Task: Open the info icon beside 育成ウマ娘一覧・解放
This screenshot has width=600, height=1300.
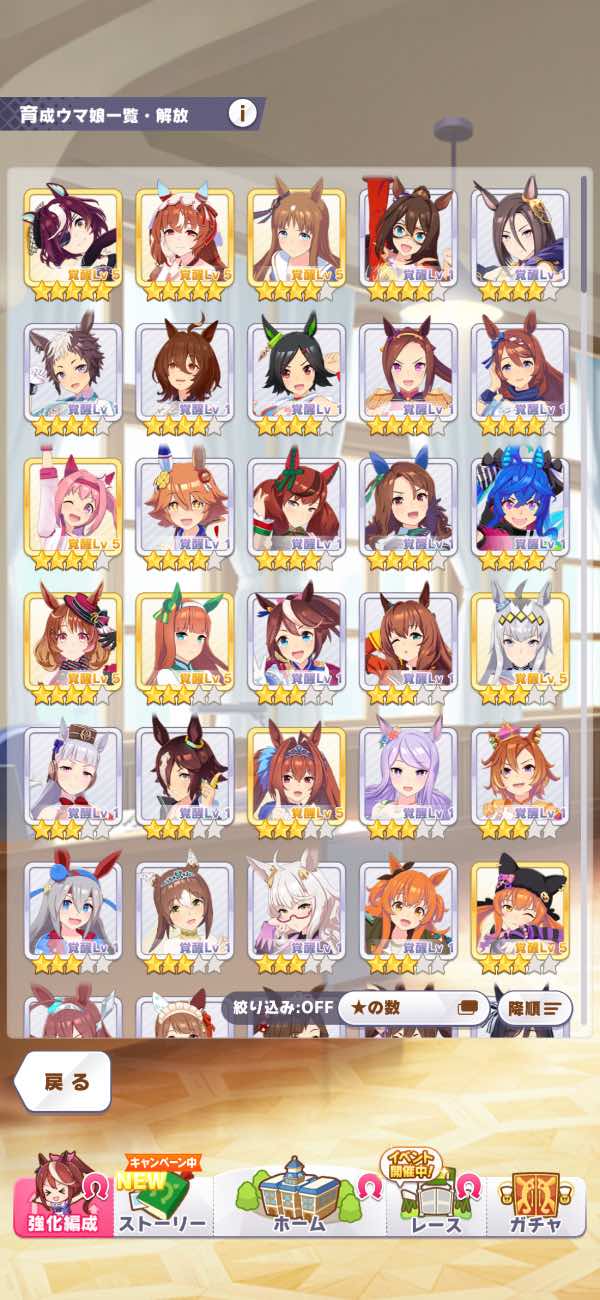Action: click(242, 113)
